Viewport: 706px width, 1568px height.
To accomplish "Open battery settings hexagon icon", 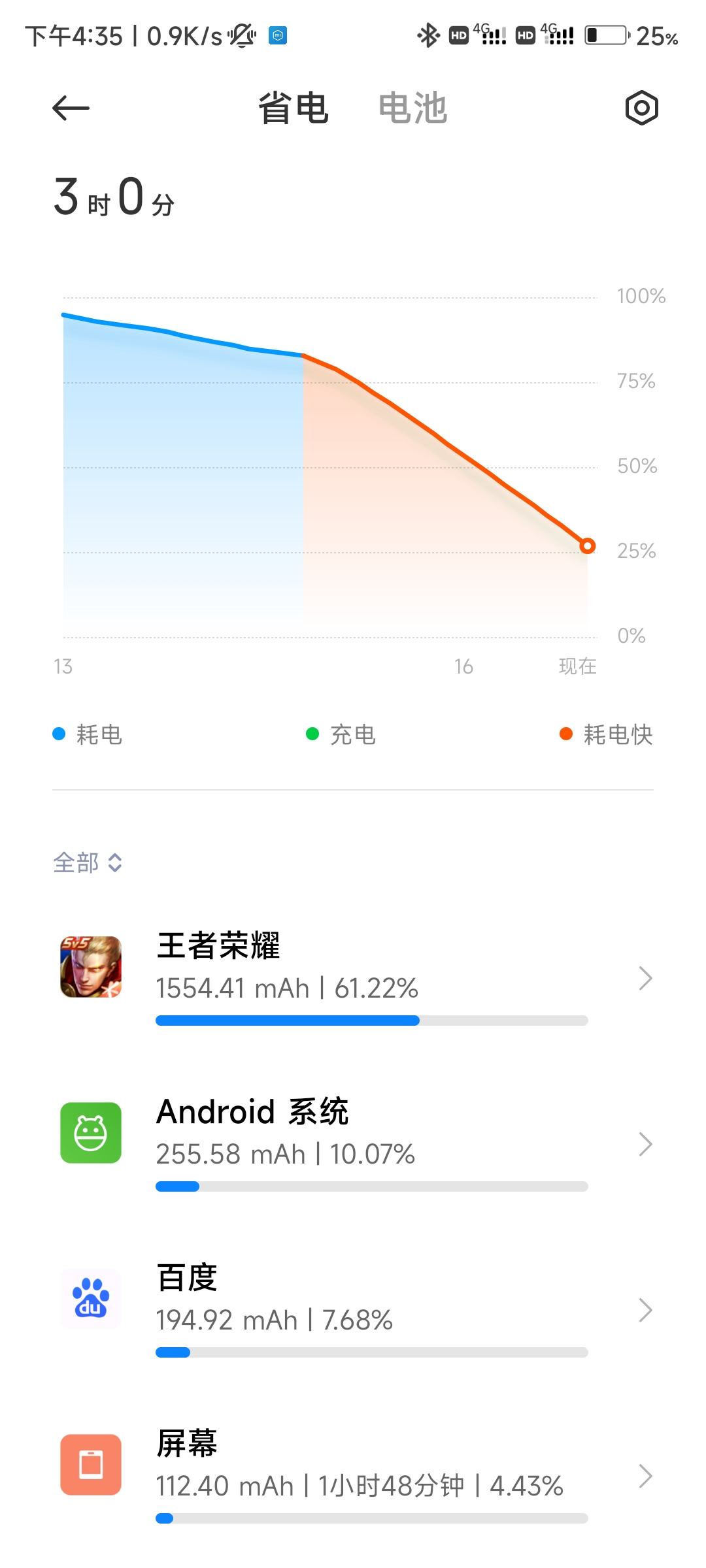I will click(x=641, y=108).
